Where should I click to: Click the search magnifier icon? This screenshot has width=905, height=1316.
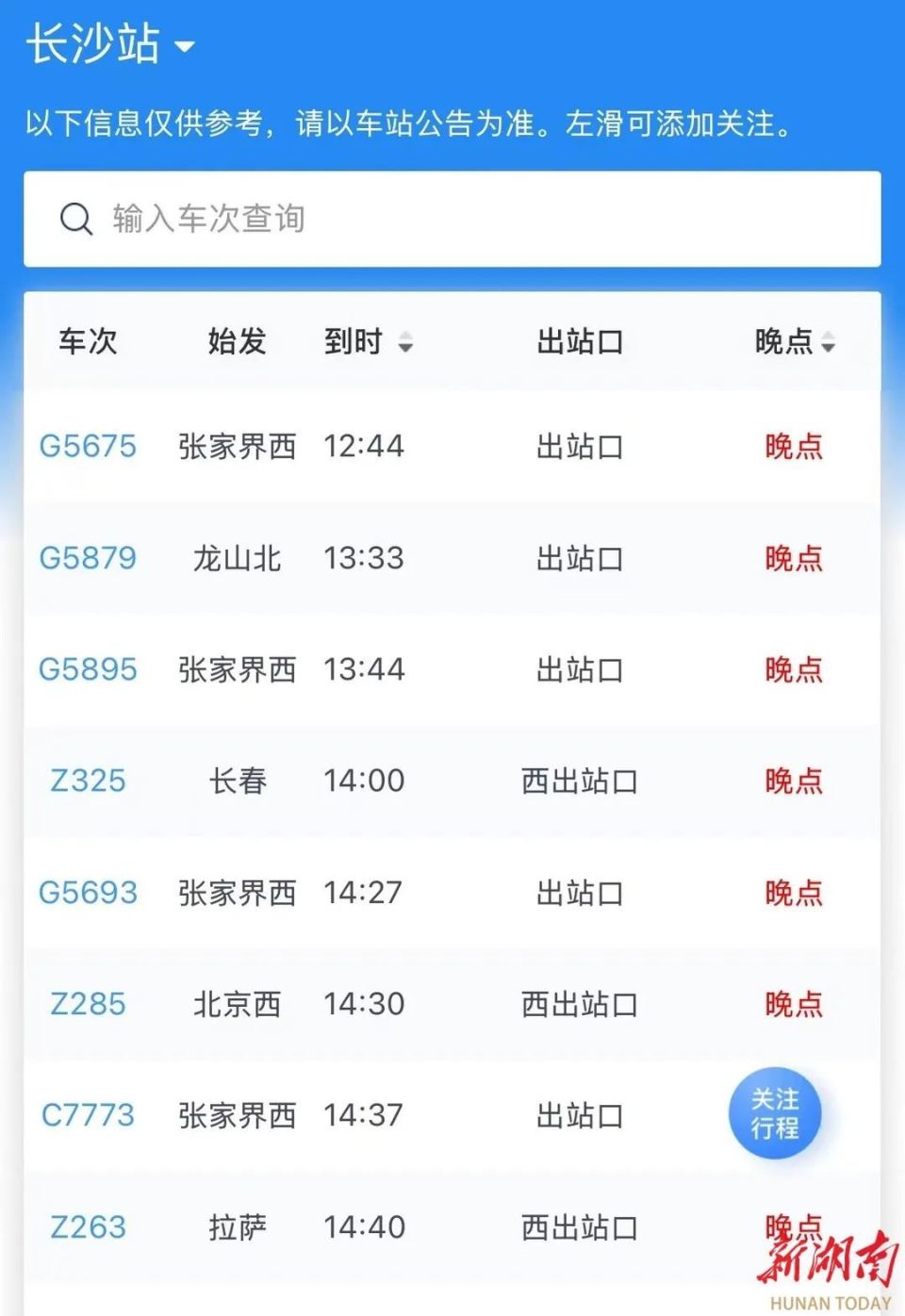(x=77, y=219)
